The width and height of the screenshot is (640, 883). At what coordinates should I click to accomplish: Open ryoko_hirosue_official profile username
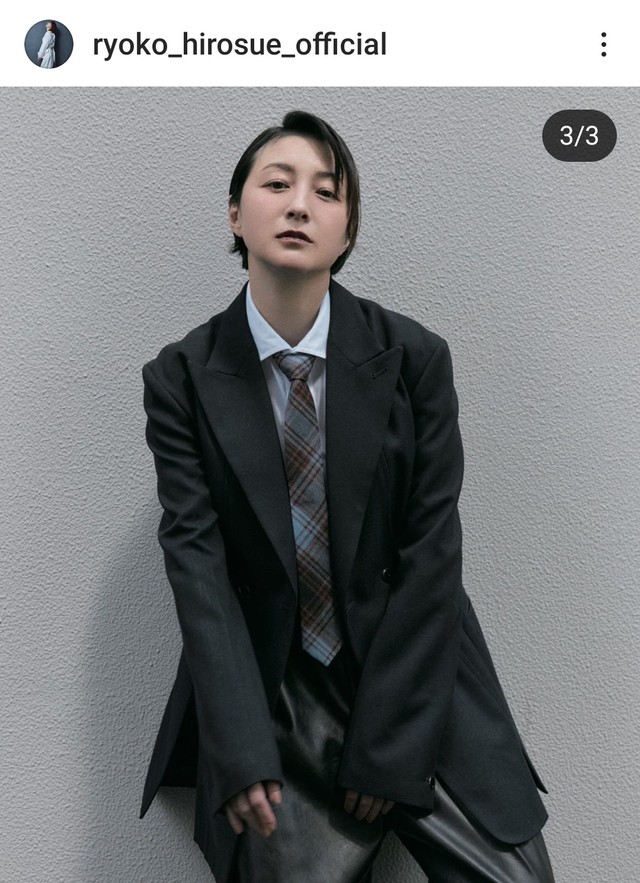tap(239, 45)
